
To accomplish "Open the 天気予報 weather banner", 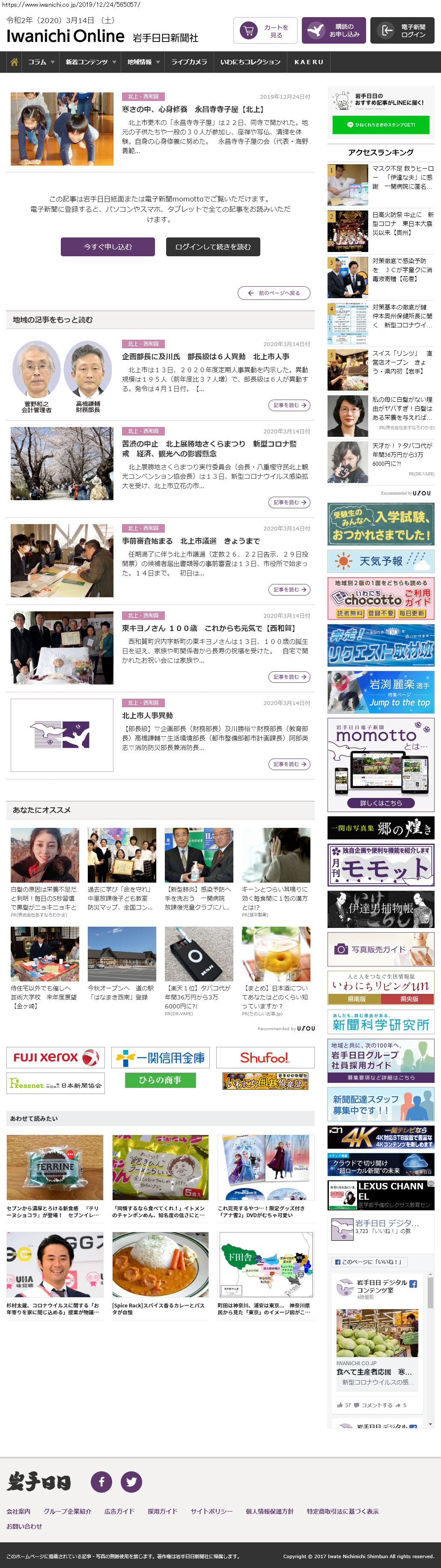I will (380, 560).
